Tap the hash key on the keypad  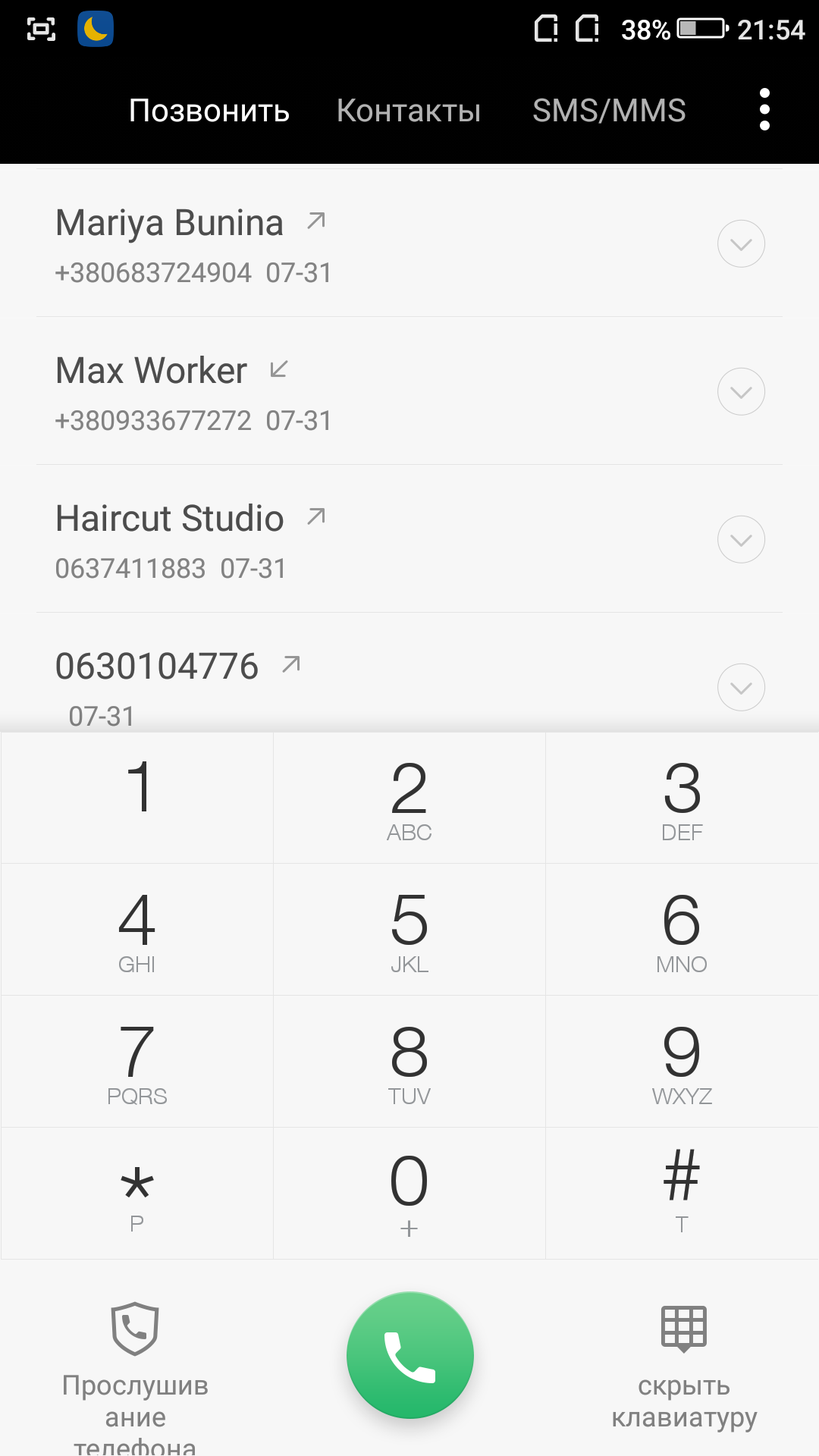tap(682, 1194)
